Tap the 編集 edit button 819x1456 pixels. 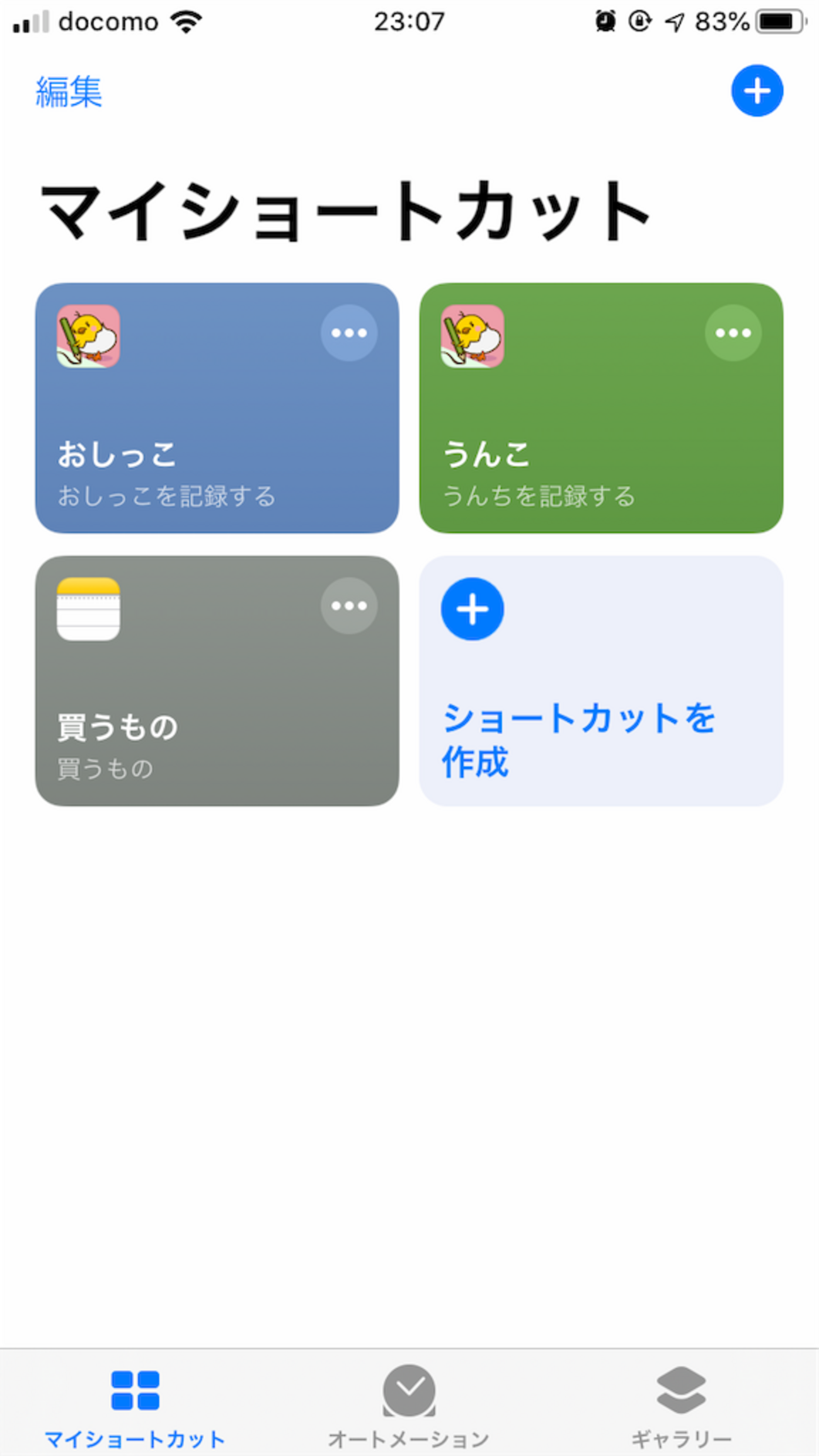click(x=69, y=92)
